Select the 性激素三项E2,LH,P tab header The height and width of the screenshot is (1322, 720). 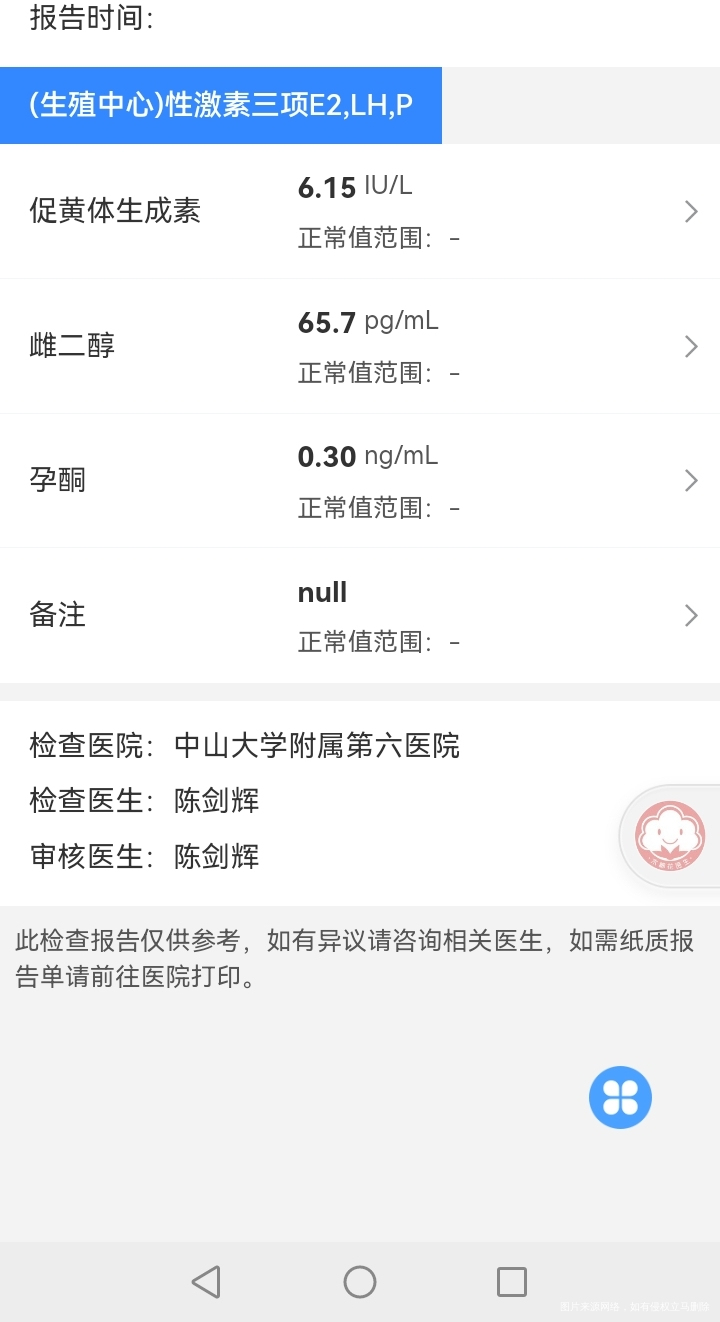220,105
